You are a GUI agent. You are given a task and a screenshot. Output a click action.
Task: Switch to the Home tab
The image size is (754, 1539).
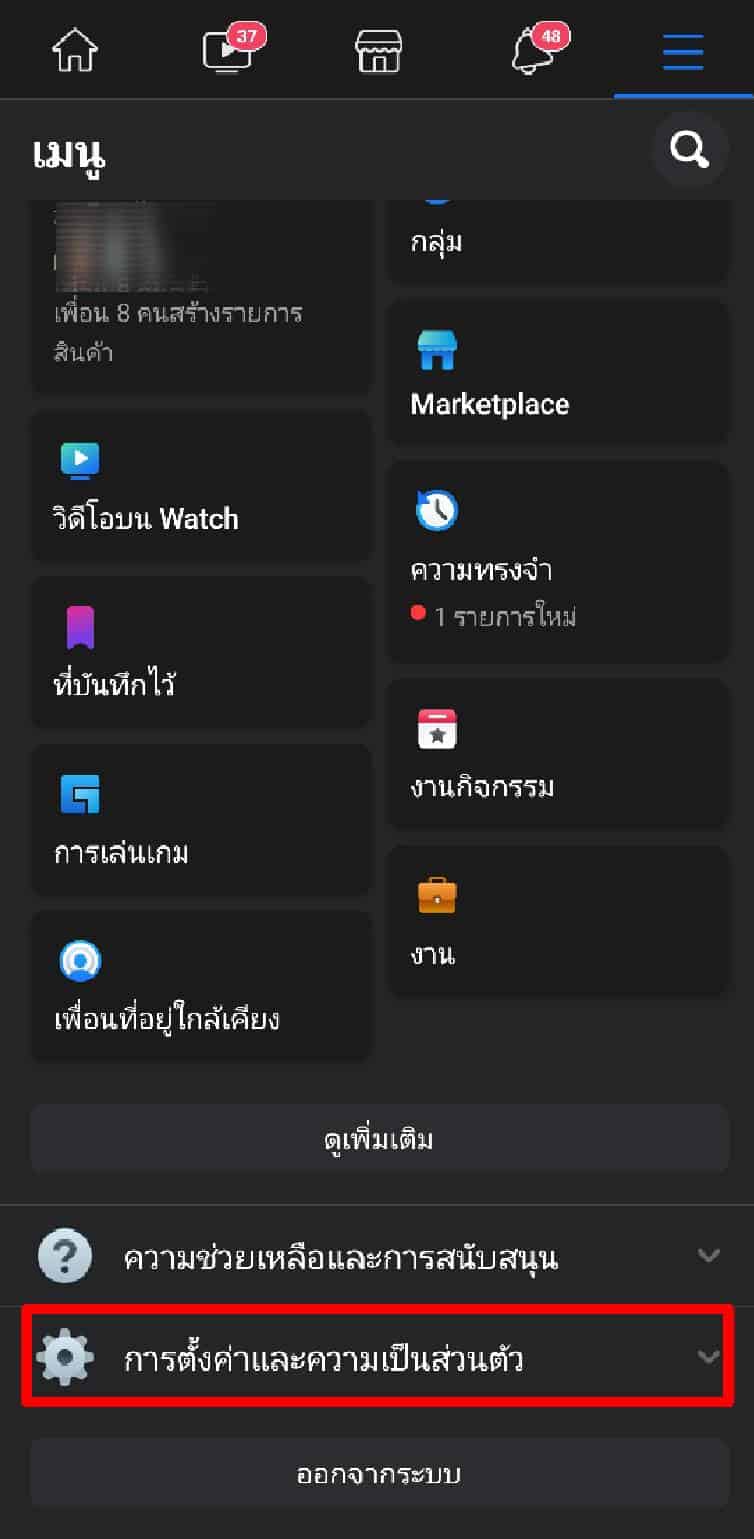pyautogui.click(x=75, y=52)
